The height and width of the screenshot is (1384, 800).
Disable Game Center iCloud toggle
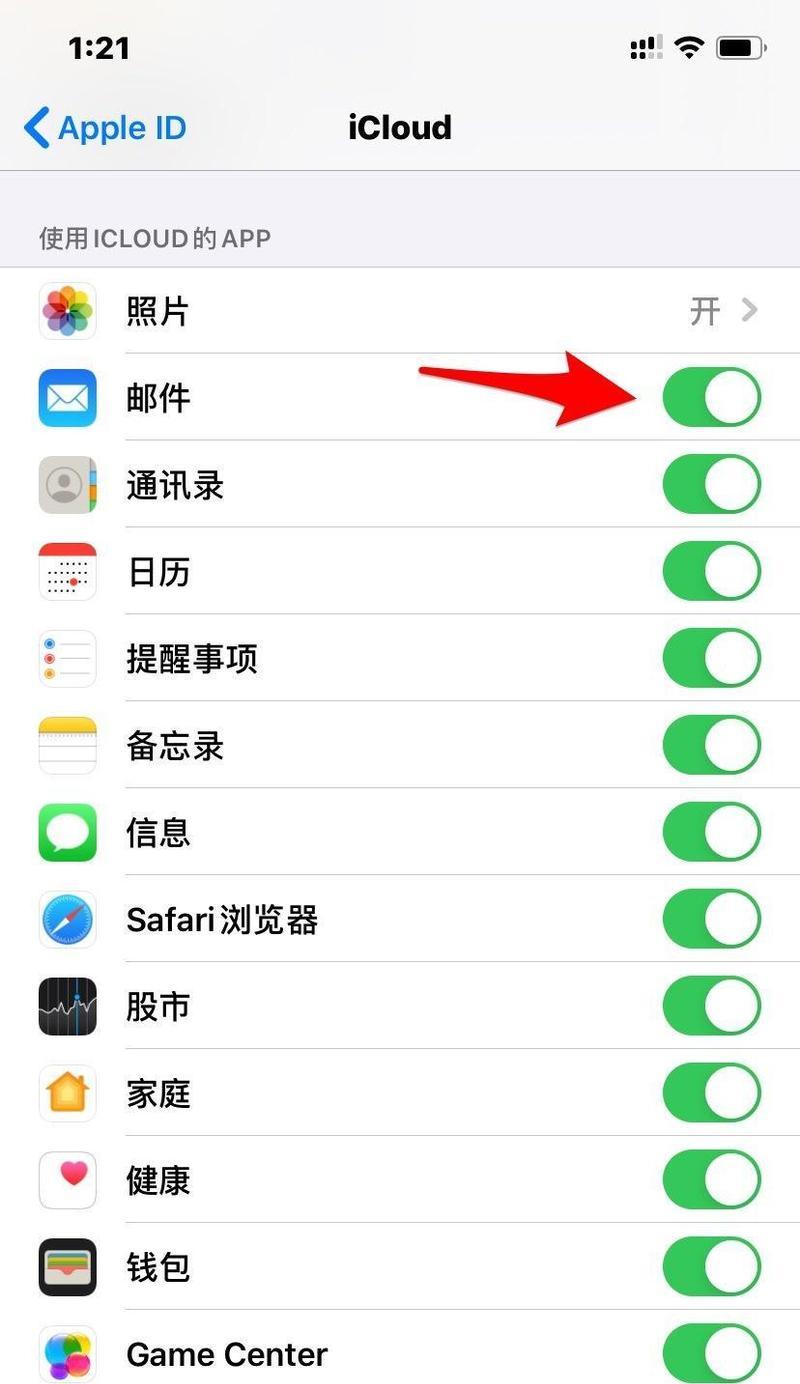click(712, 1354)
